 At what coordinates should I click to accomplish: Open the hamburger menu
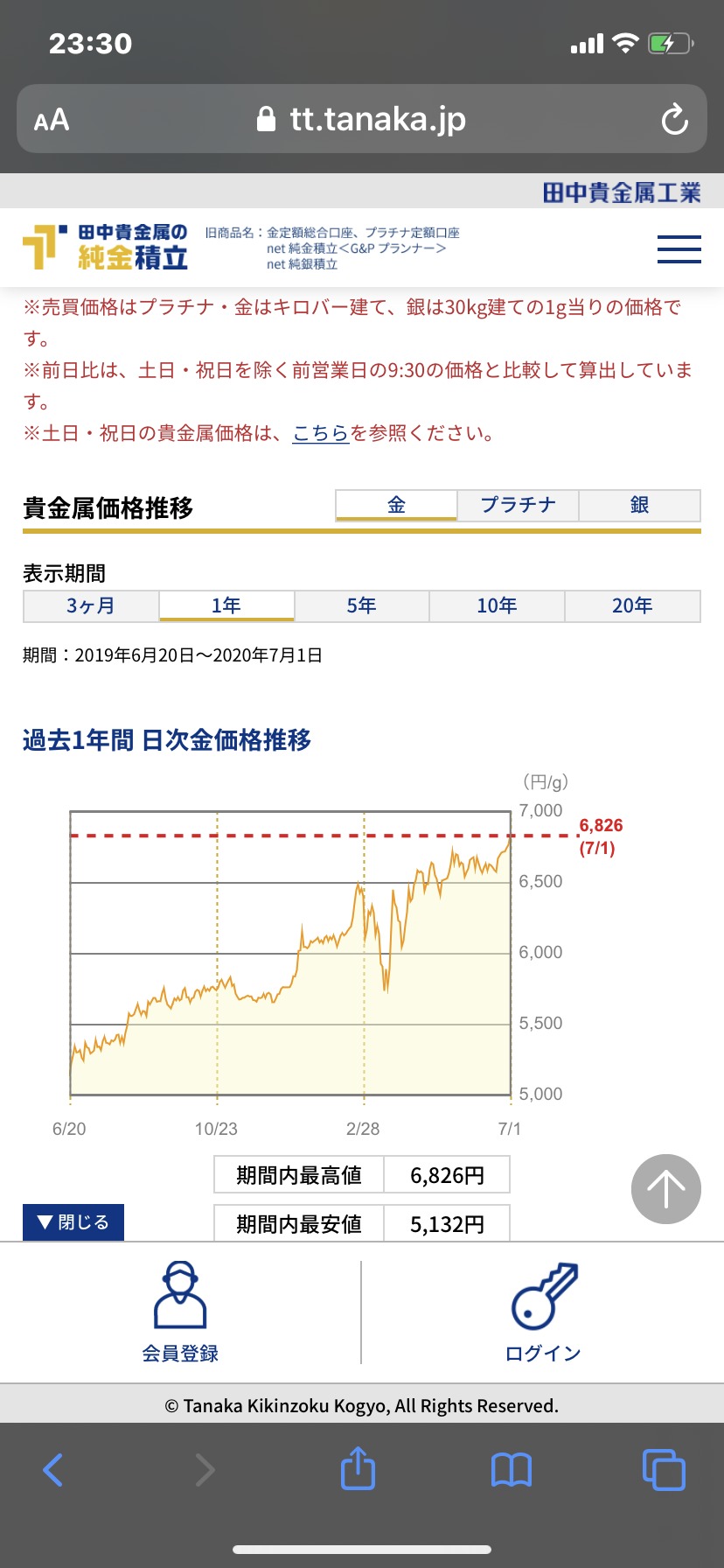point(679,249)
